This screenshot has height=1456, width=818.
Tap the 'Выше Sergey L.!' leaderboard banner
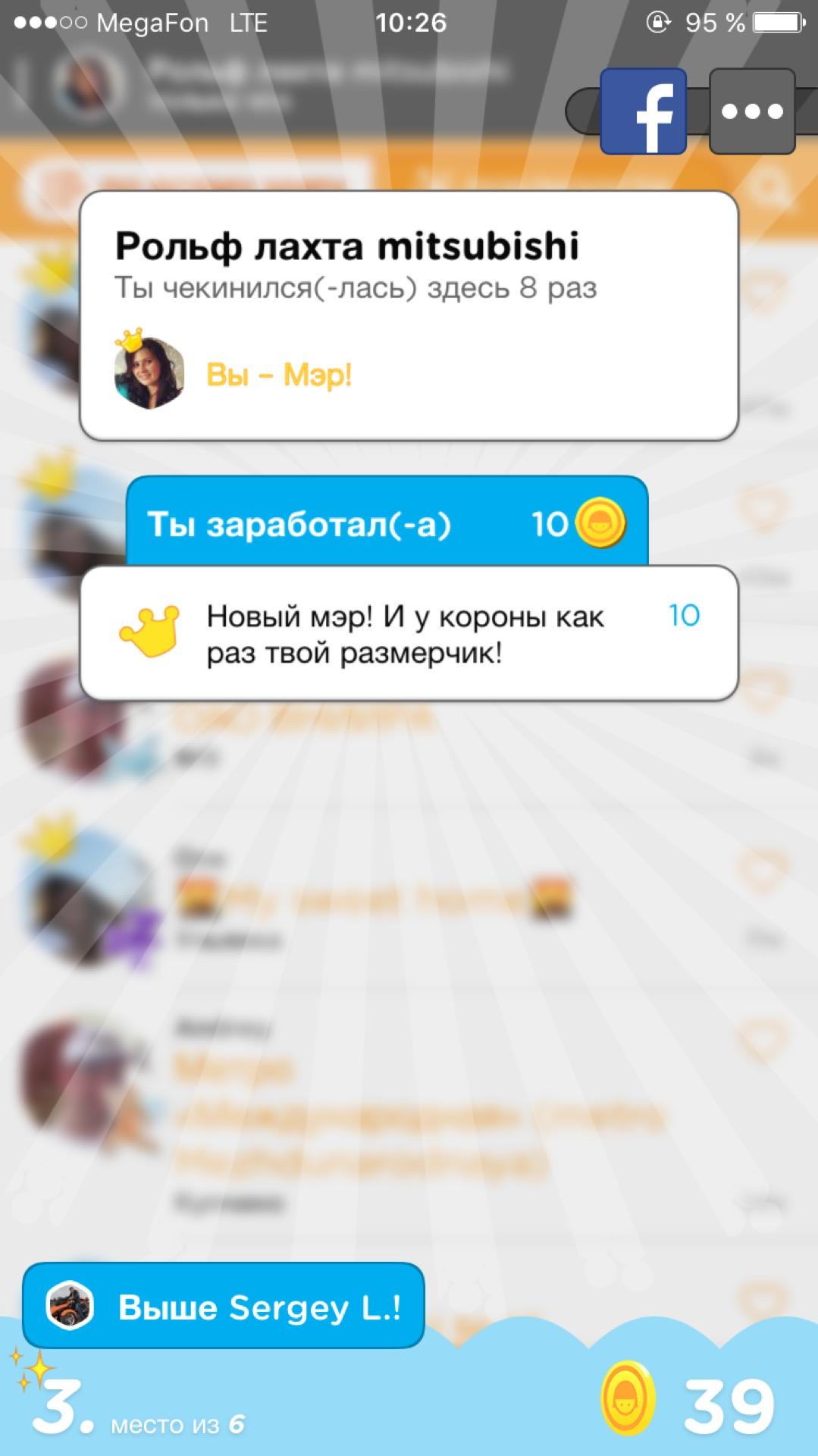(x=224, y=1307)
